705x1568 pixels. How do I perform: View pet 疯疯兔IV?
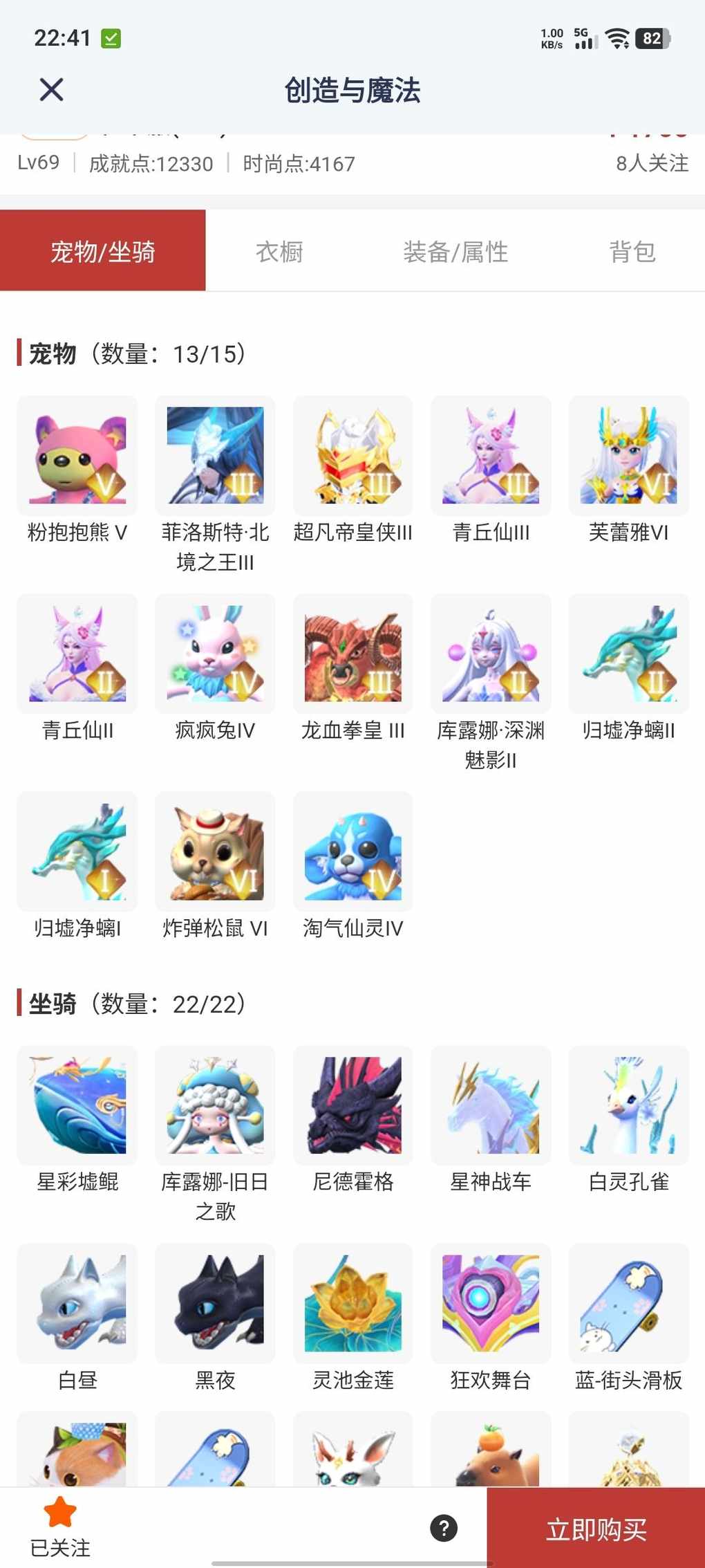(x=215, y=654)
